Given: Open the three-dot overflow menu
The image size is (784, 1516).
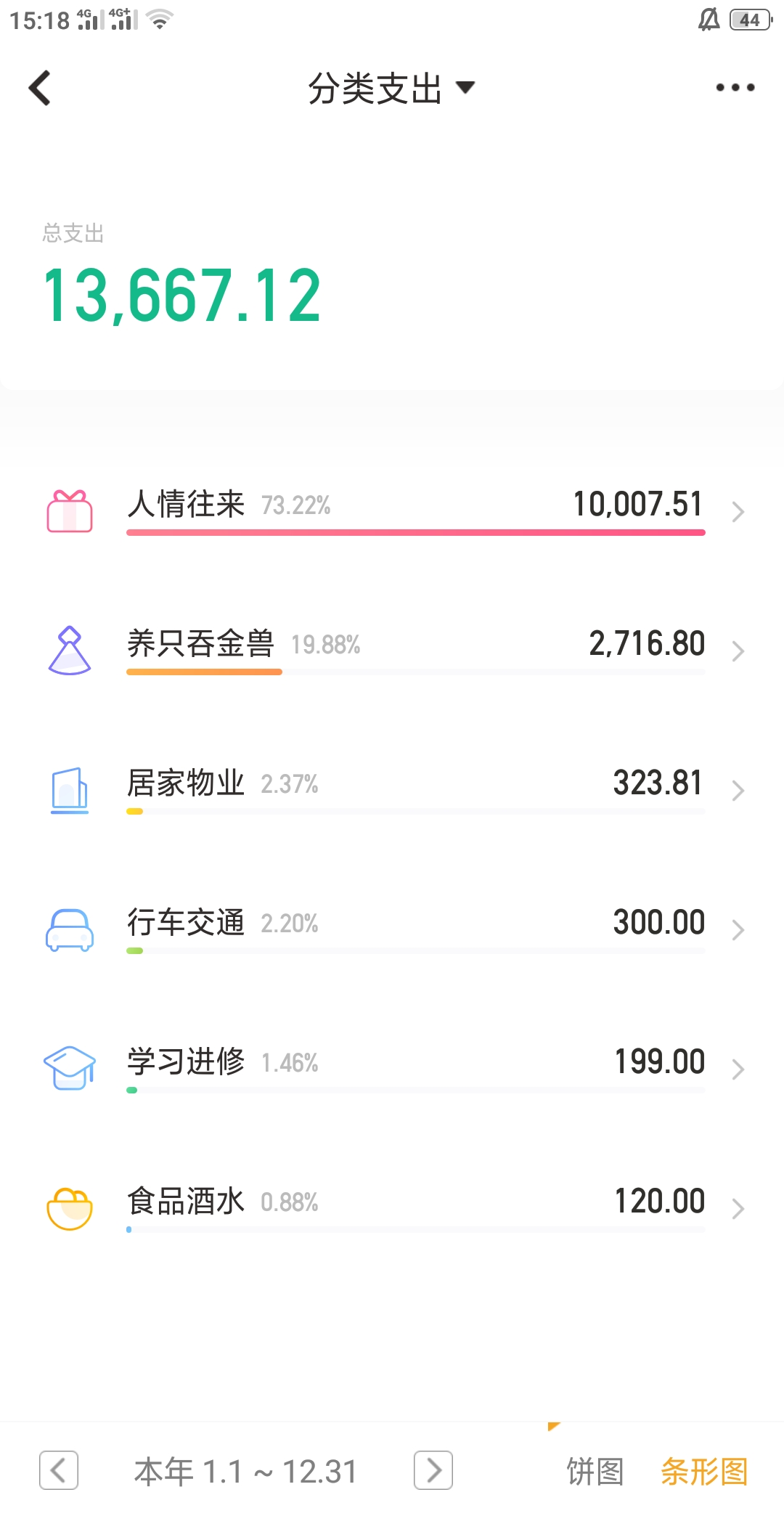Looking at the screenshot, I should pyautogui.click(x=735, y=88).
